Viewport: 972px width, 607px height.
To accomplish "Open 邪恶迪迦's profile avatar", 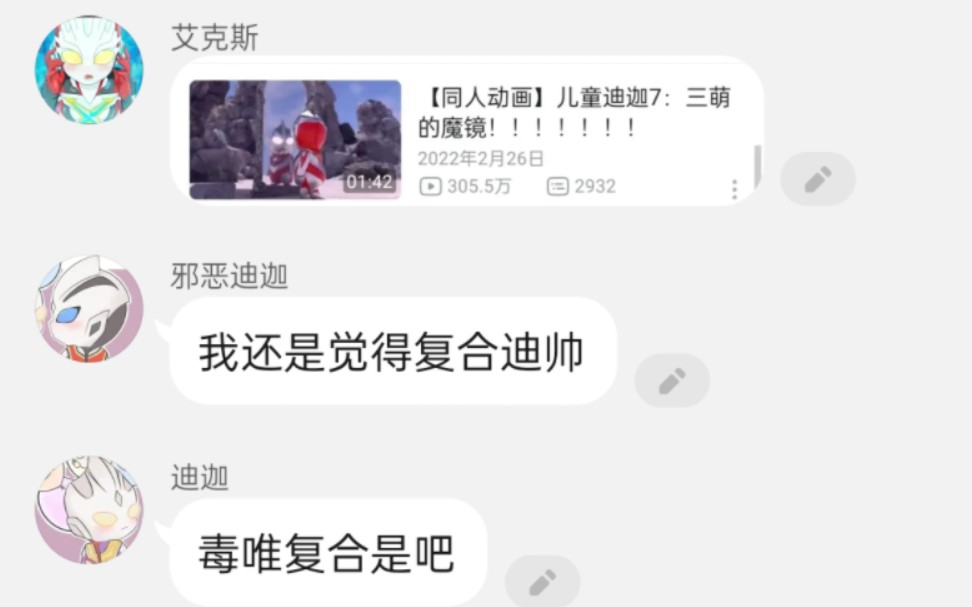I will click(x=89, y=309).
